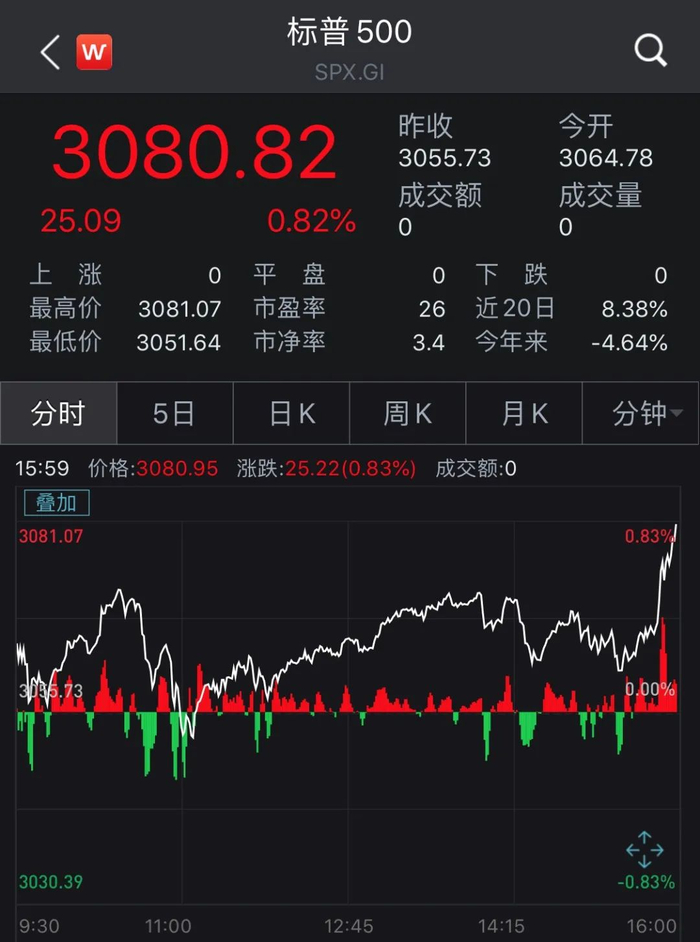
Task: Expand the 分钟 minute interval dropdown
Action: tap(646, 414)
